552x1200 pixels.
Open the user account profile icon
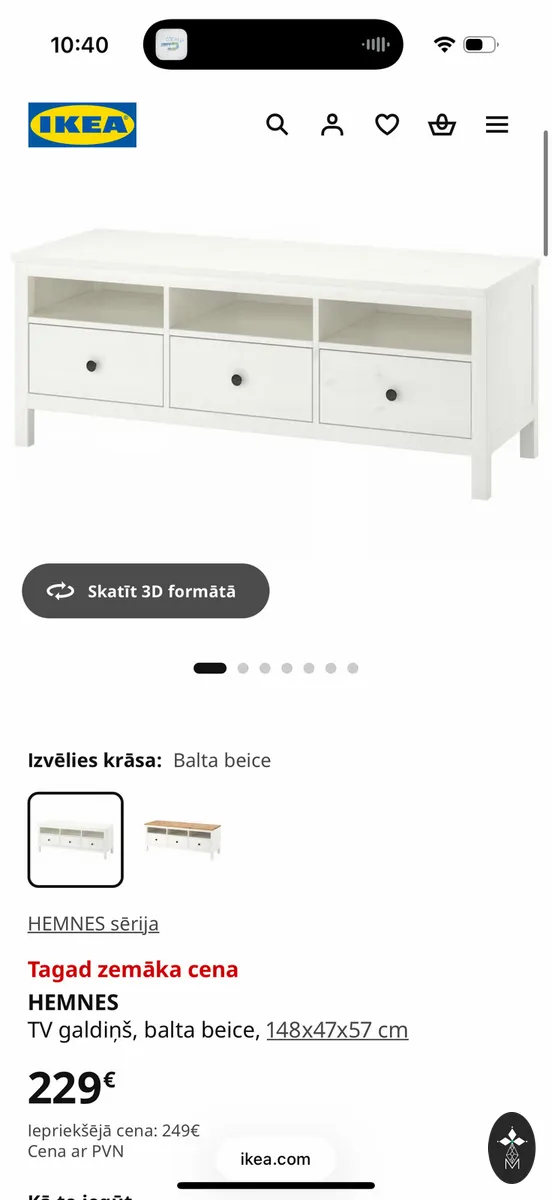[x=332, y=125]
